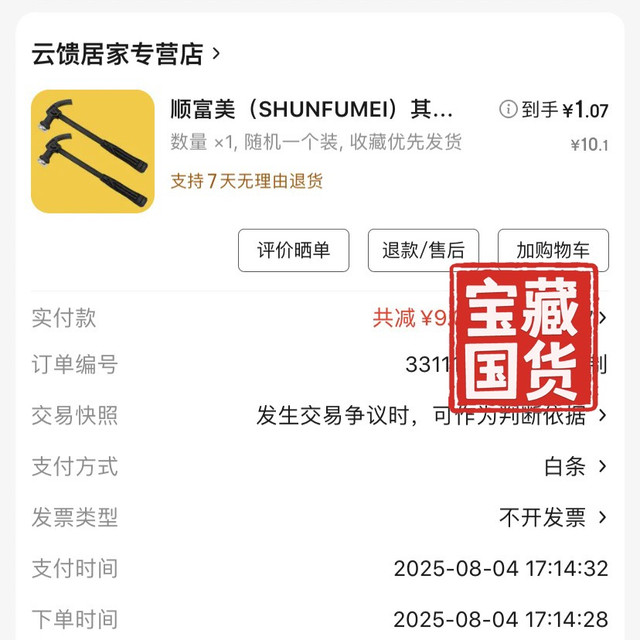Add the item again with 加购物车
Viewport: 640px width, 640px height.
(x=552, y=250)
